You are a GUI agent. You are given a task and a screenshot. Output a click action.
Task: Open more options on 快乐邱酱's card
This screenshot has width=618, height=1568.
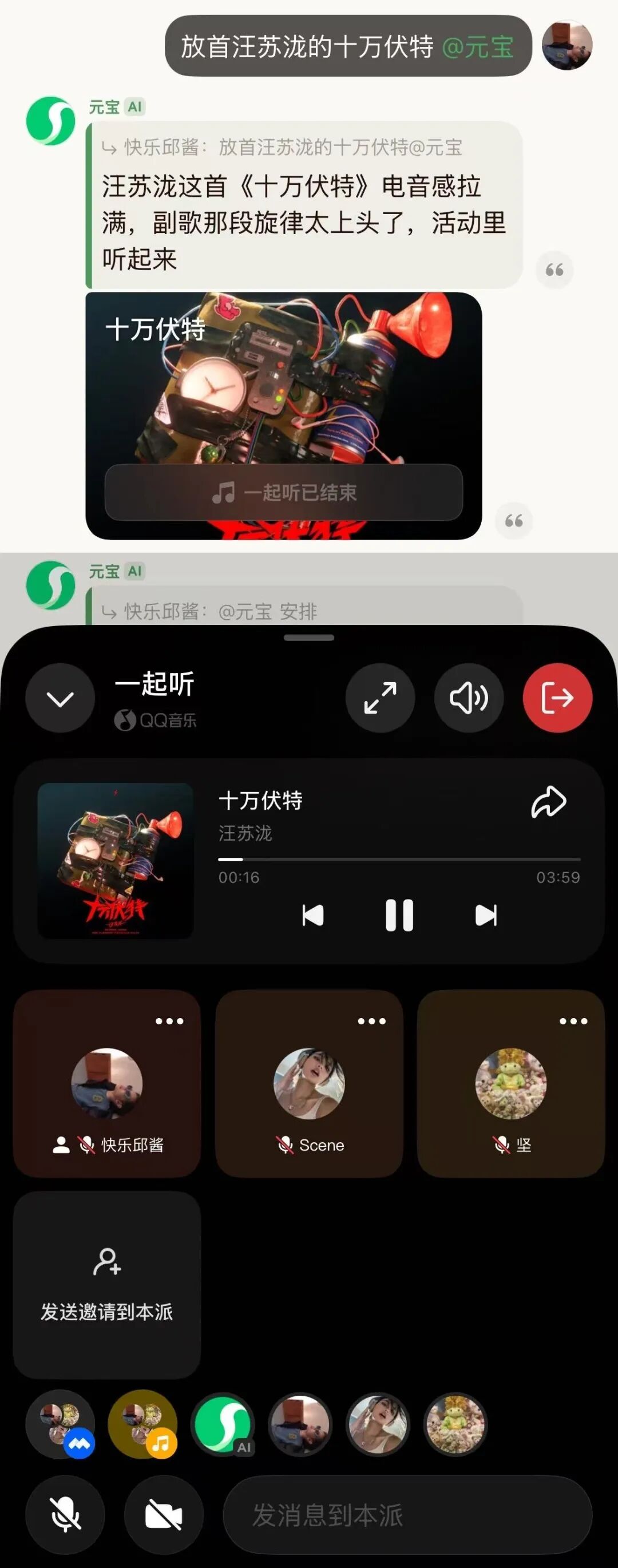(169, 1021)
